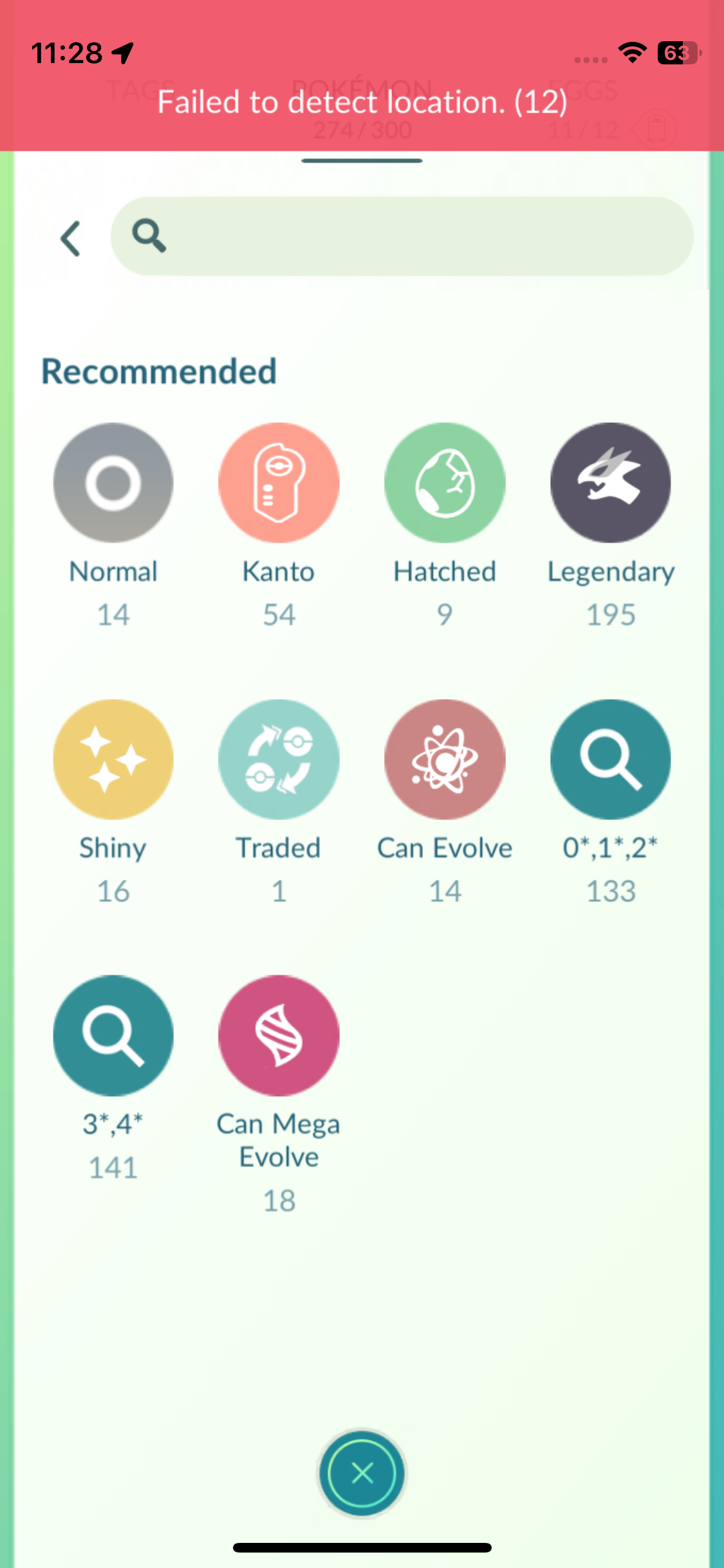Show Pokémon that Can Mega Evolve

coord(279,1036)
